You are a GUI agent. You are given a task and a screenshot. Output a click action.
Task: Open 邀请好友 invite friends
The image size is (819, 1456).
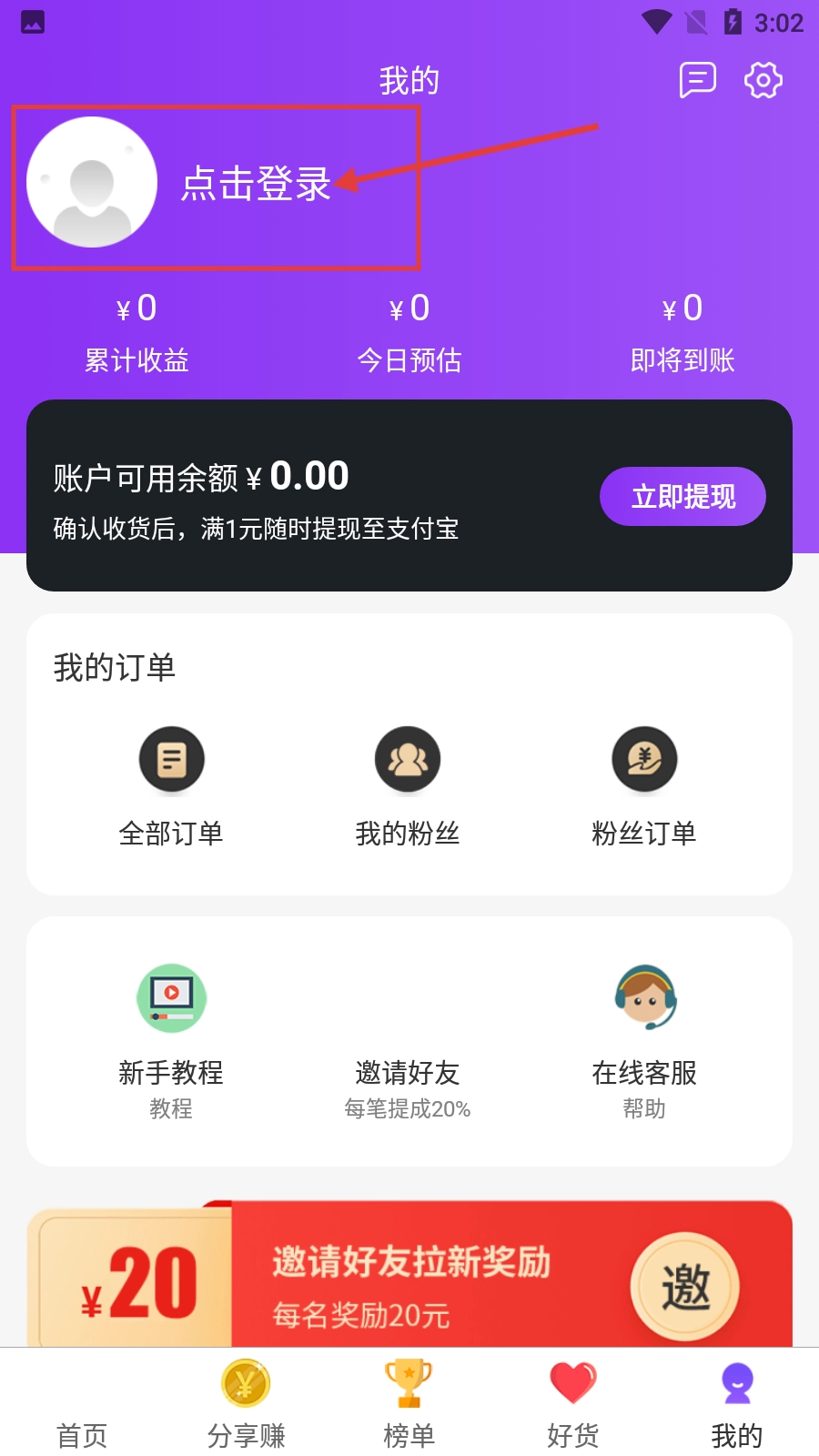[408, 1074]
